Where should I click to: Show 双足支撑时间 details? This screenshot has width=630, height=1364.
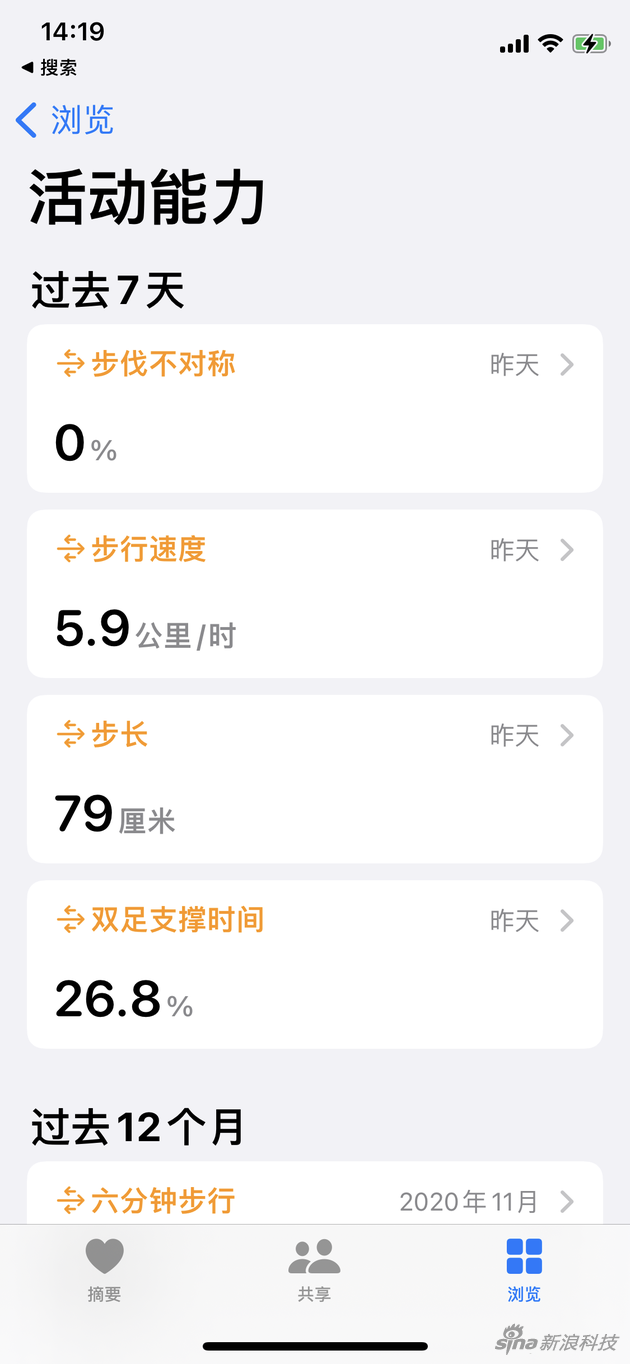click(314, 963)
